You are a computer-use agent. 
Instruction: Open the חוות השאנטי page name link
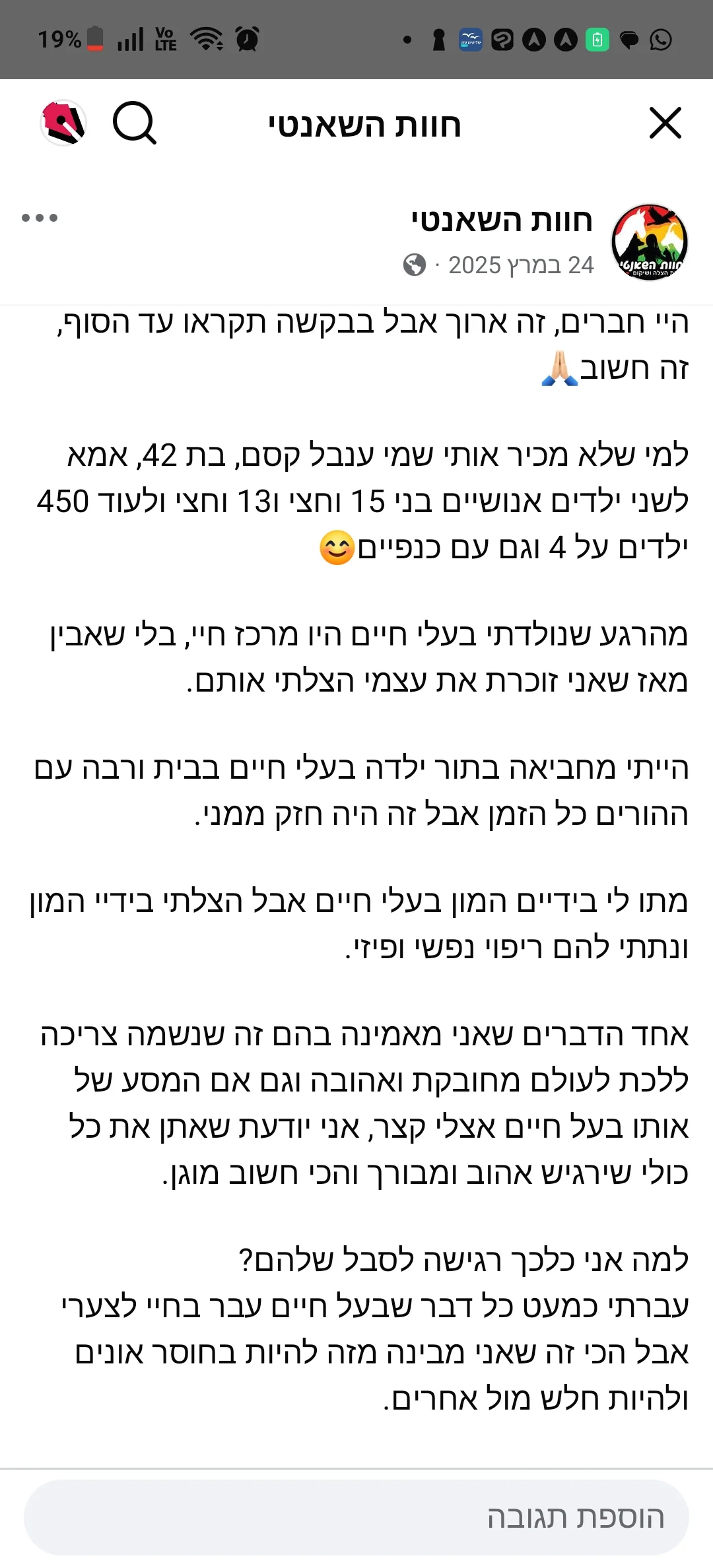click(x=502, y=220)
